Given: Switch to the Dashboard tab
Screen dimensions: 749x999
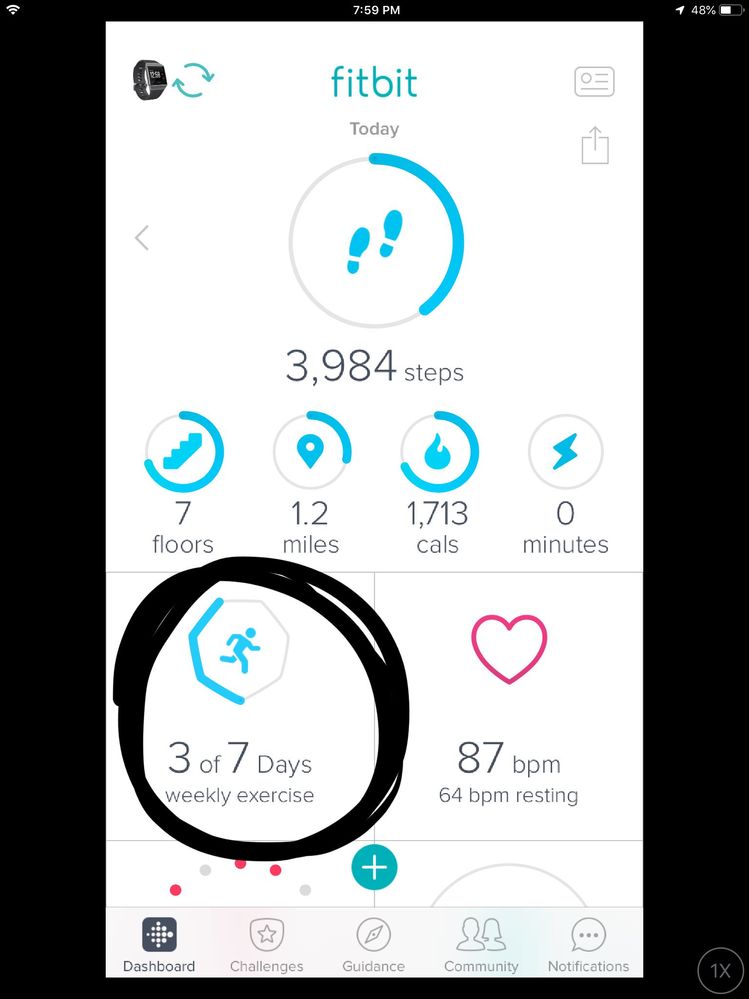Looking at the screenshot, I should pos(159,945).
